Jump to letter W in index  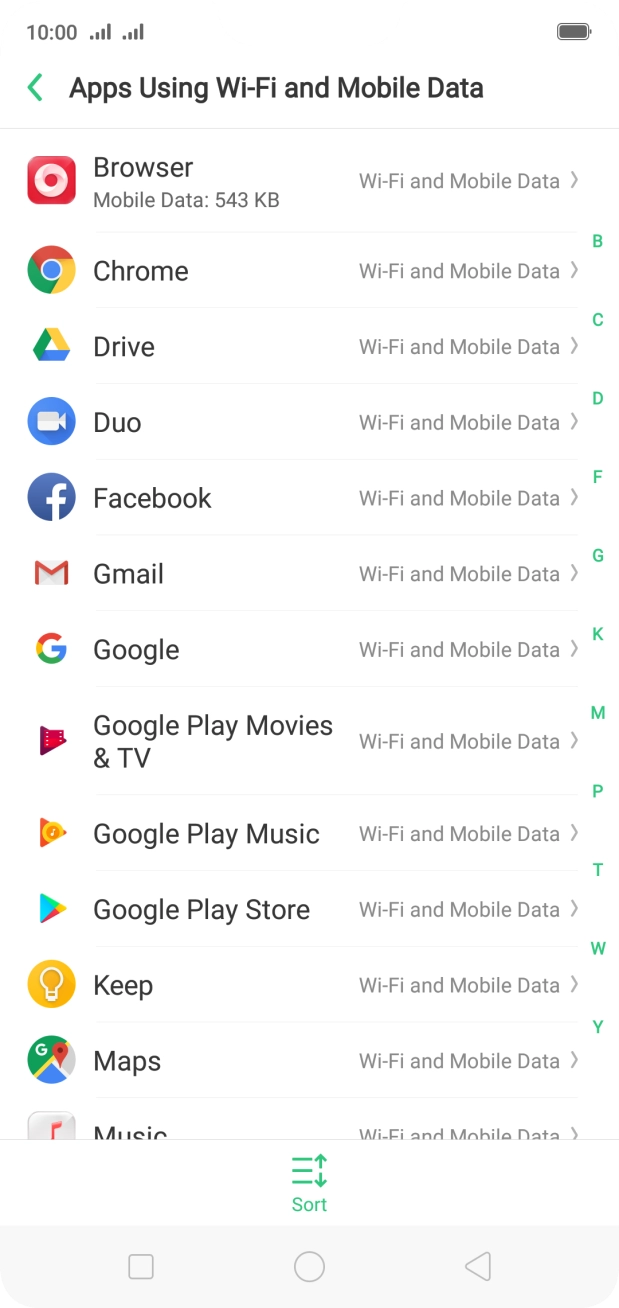pyautogui.click(x=598, y=948)
